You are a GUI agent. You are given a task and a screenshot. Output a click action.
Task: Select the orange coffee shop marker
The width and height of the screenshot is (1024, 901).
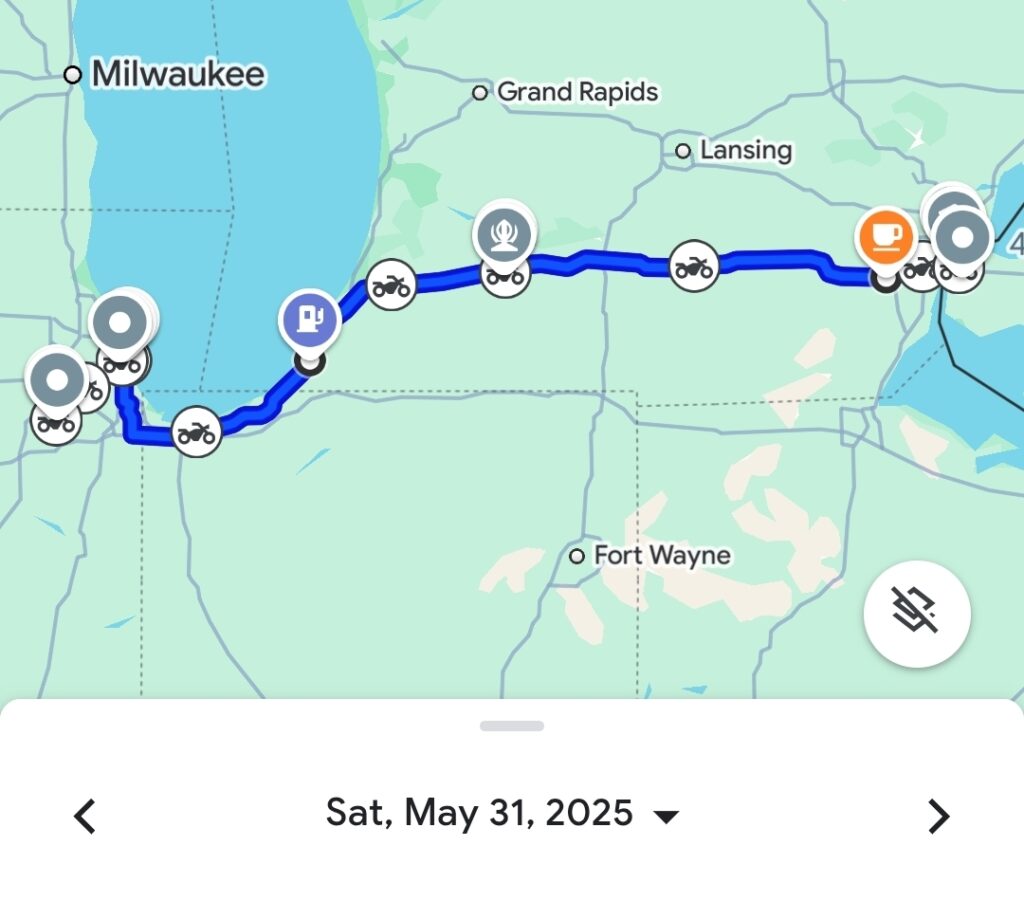[884, 237]
